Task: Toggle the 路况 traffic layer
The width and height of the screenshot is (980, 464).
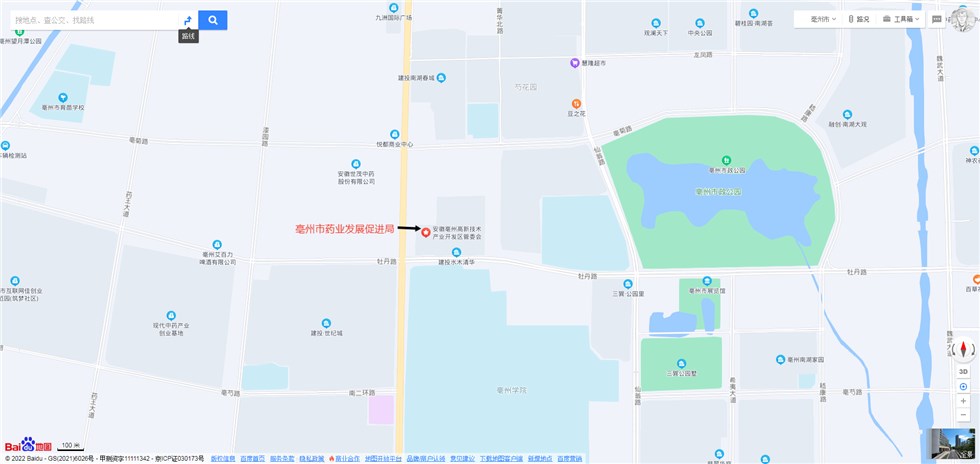Action: [858, 19]
